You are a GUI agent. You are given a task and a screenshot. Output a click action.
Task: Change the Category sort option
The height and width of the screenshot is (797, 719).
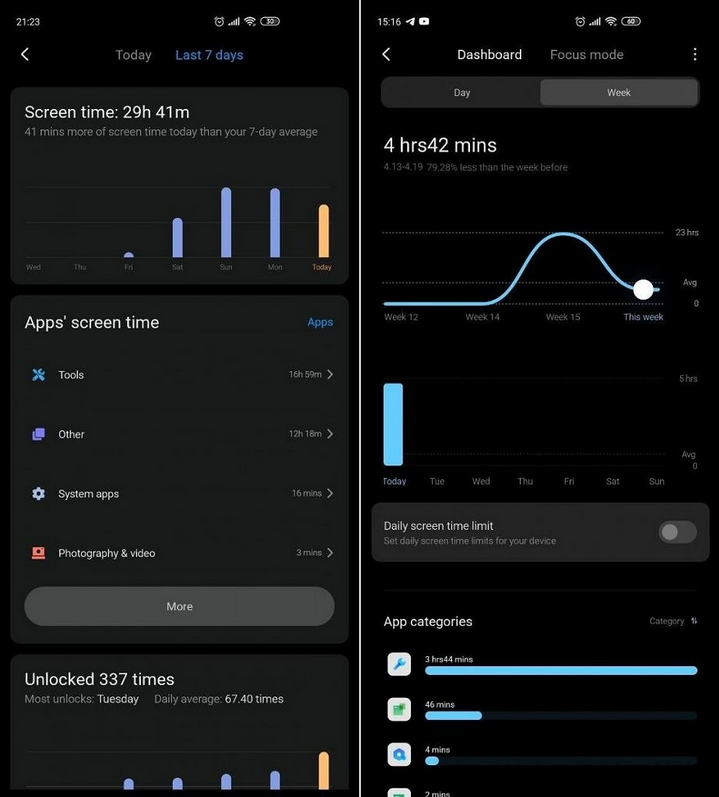coord(674,621)
